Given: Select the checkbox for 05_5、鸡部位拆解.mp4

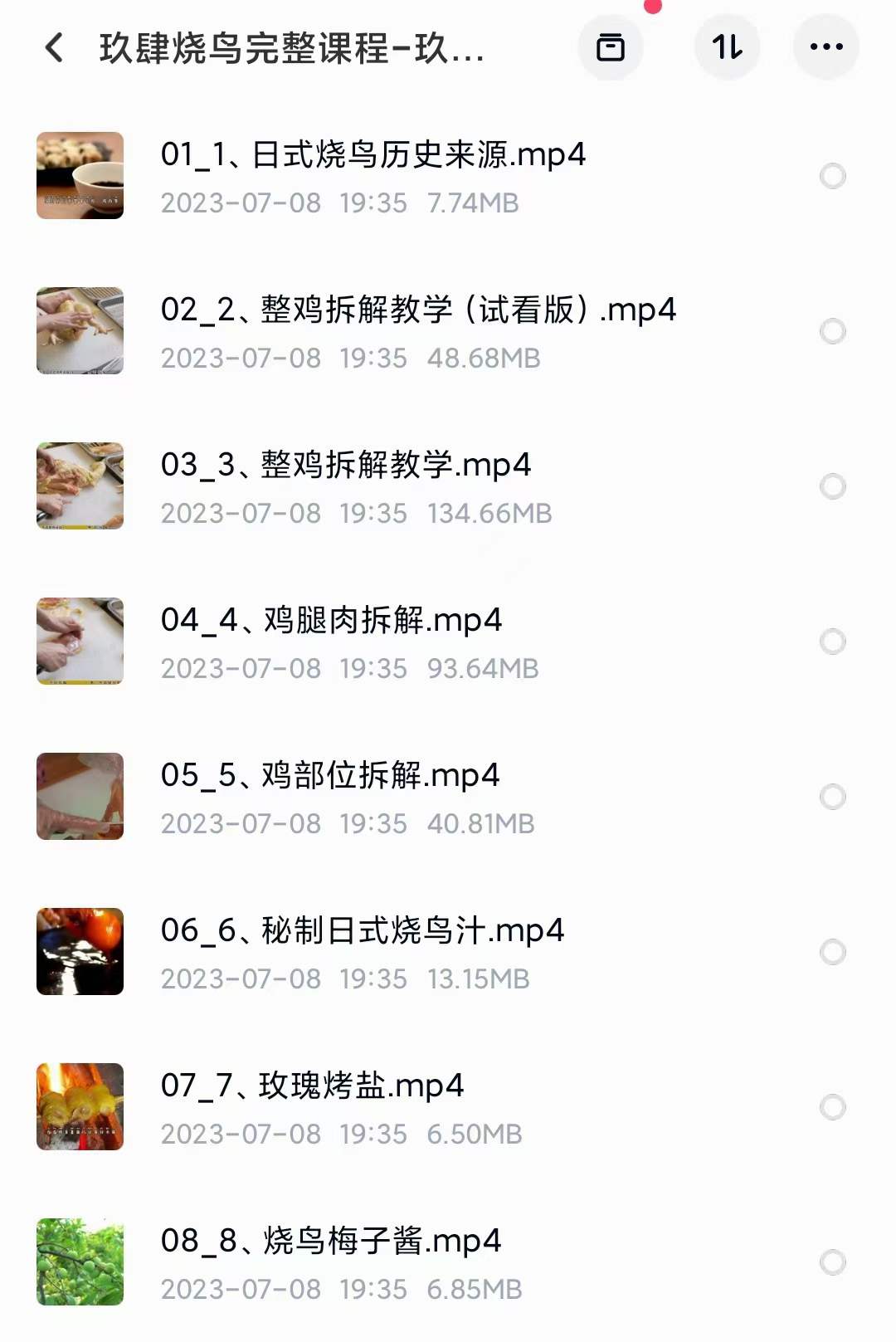Looking at the screenshot, I should (x=832, y=795).
